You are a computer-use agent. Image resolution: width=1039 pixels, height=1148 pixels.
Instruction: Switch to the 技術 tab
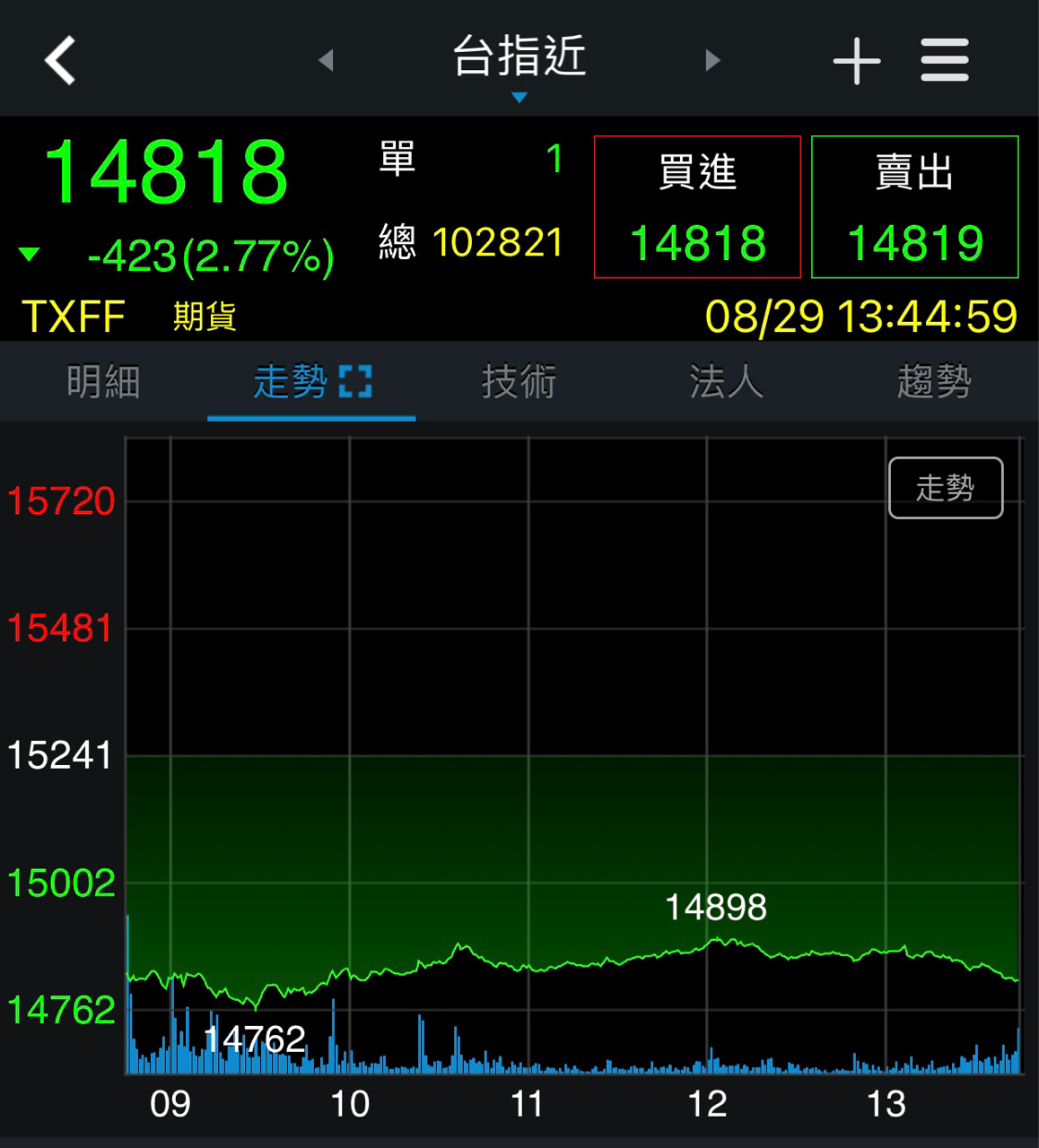pos(519,381)
